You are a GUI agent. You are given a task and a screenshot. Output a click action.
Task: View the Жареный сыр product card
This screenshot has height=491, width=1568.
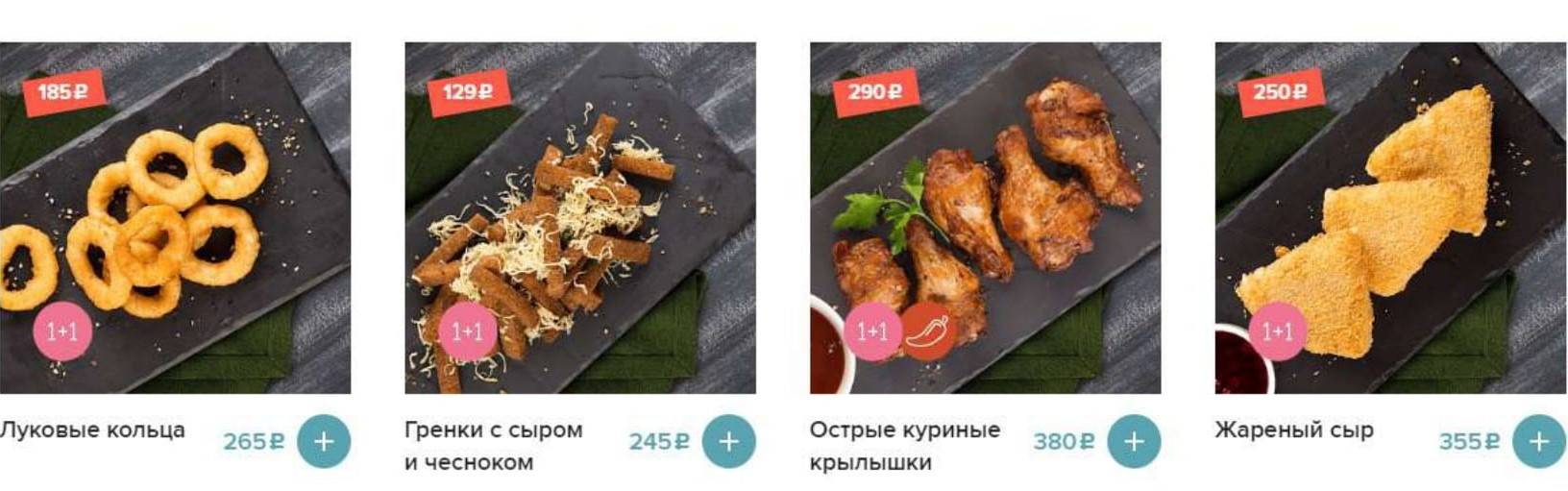[1390, 217]
